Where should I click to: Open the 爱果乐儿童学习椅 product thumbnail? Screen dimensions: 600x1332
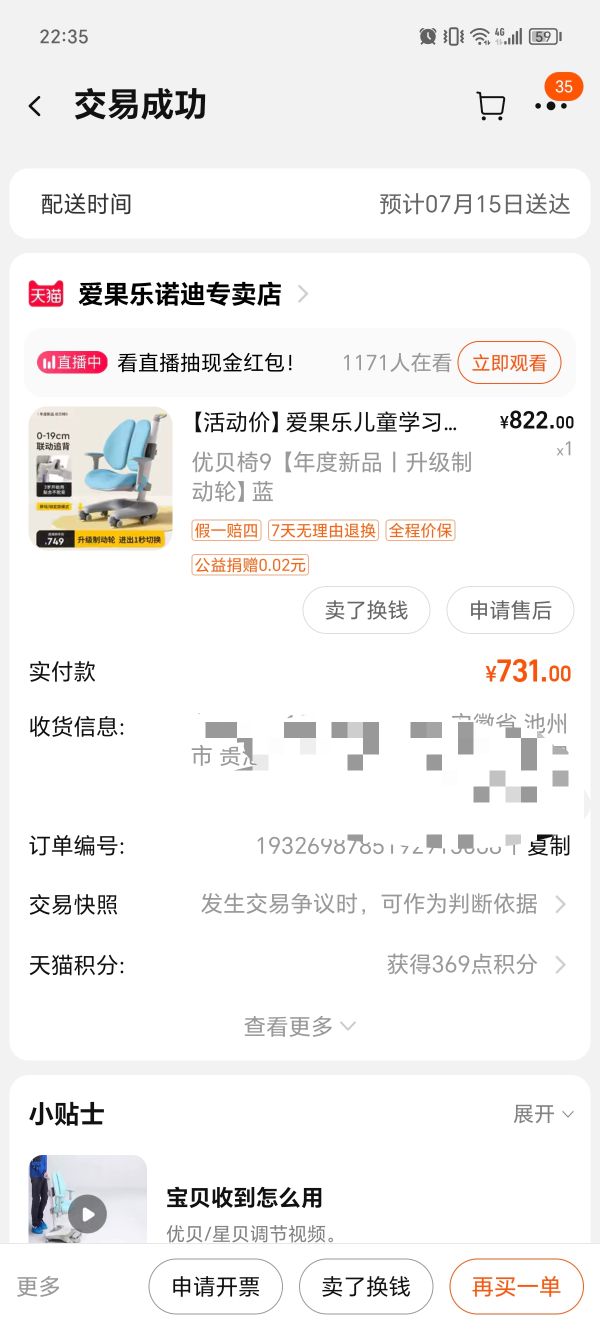(x=100, y=478)
